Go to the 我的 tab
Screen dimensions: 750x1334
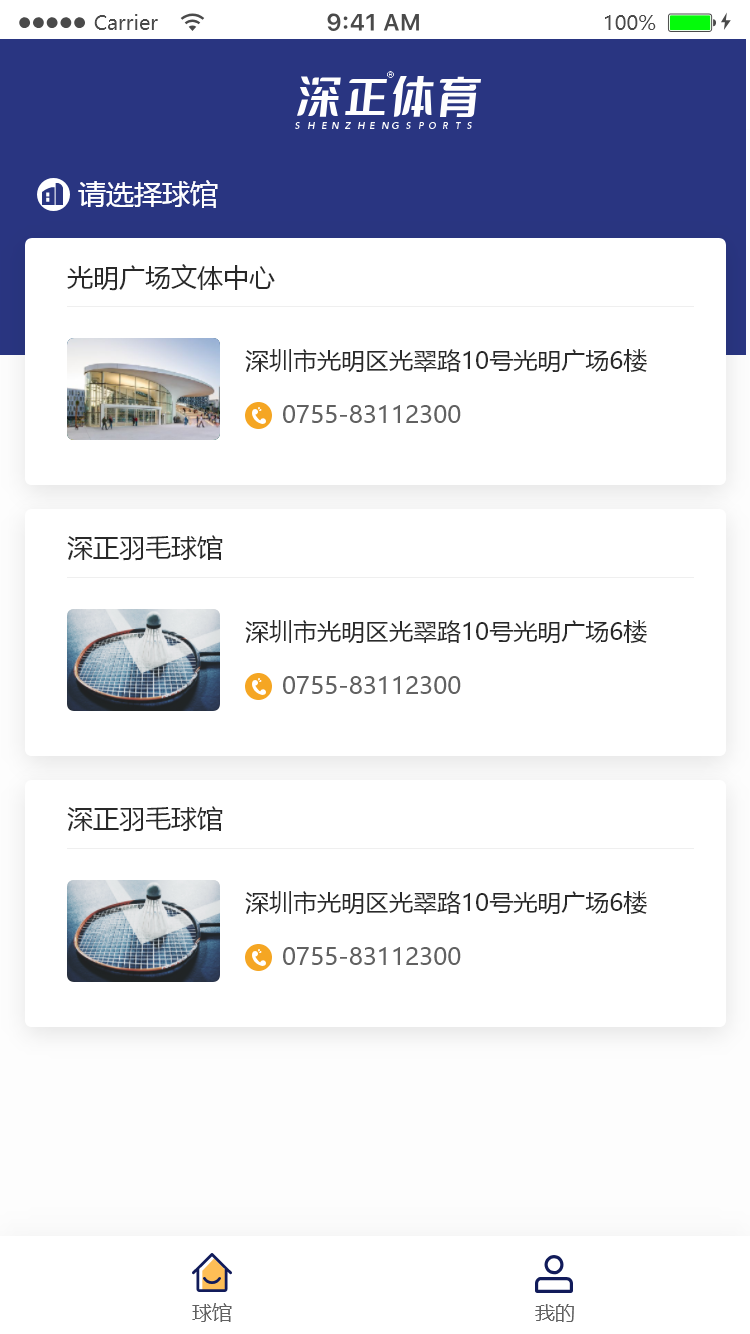[x=554, y=1287]
